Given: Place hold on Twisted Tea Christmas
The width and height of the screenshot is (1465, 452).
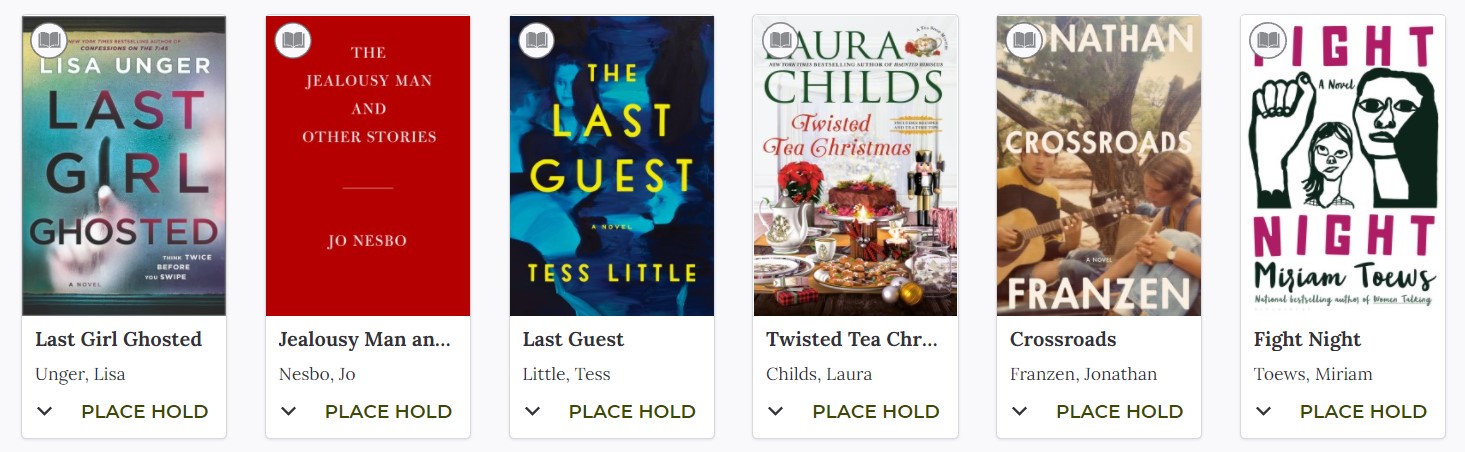Looking at the screenshot, I should click(876, 412).
